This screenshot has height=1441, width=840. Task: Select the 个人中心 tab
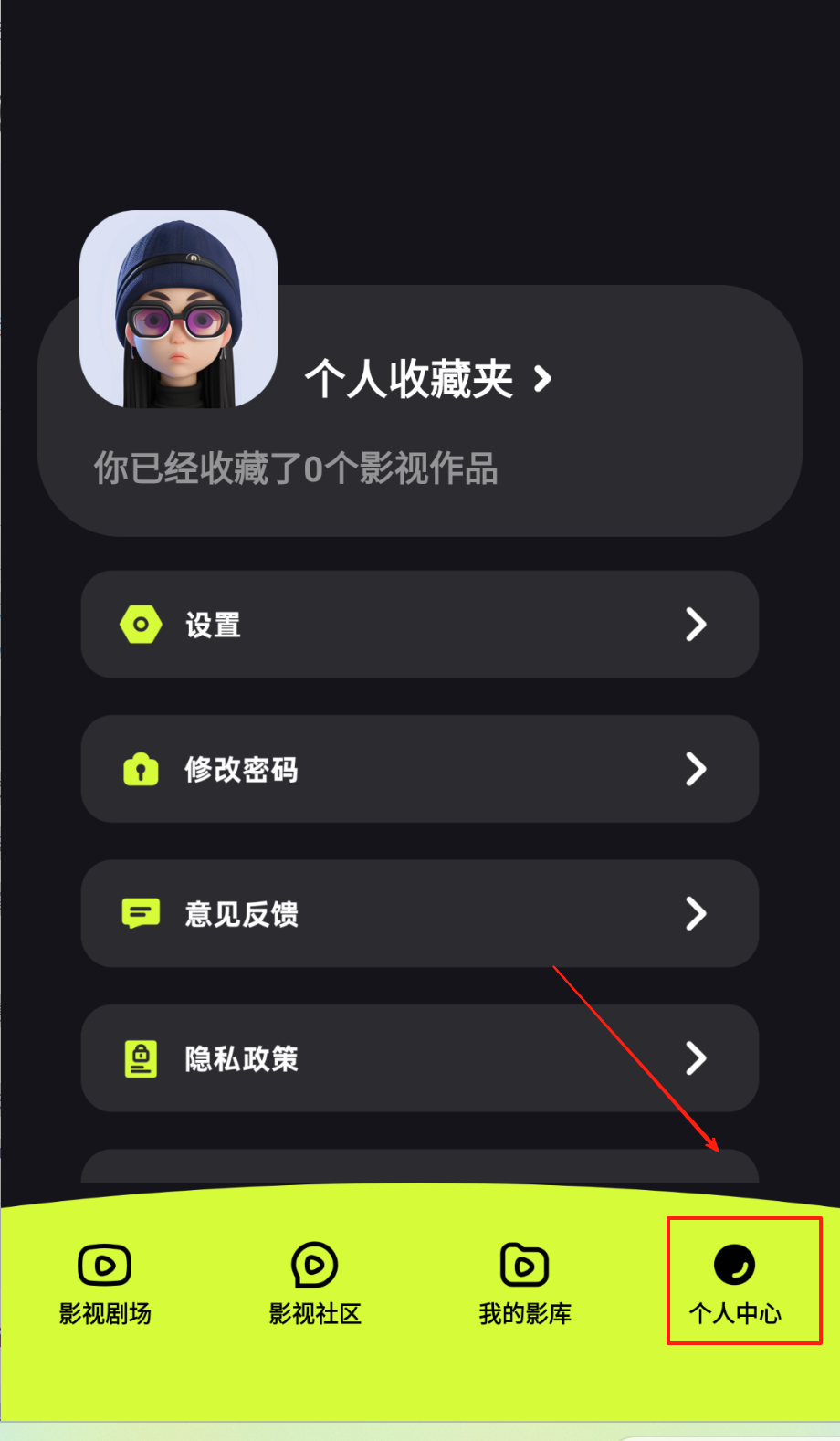click(x=735, y=1283)
